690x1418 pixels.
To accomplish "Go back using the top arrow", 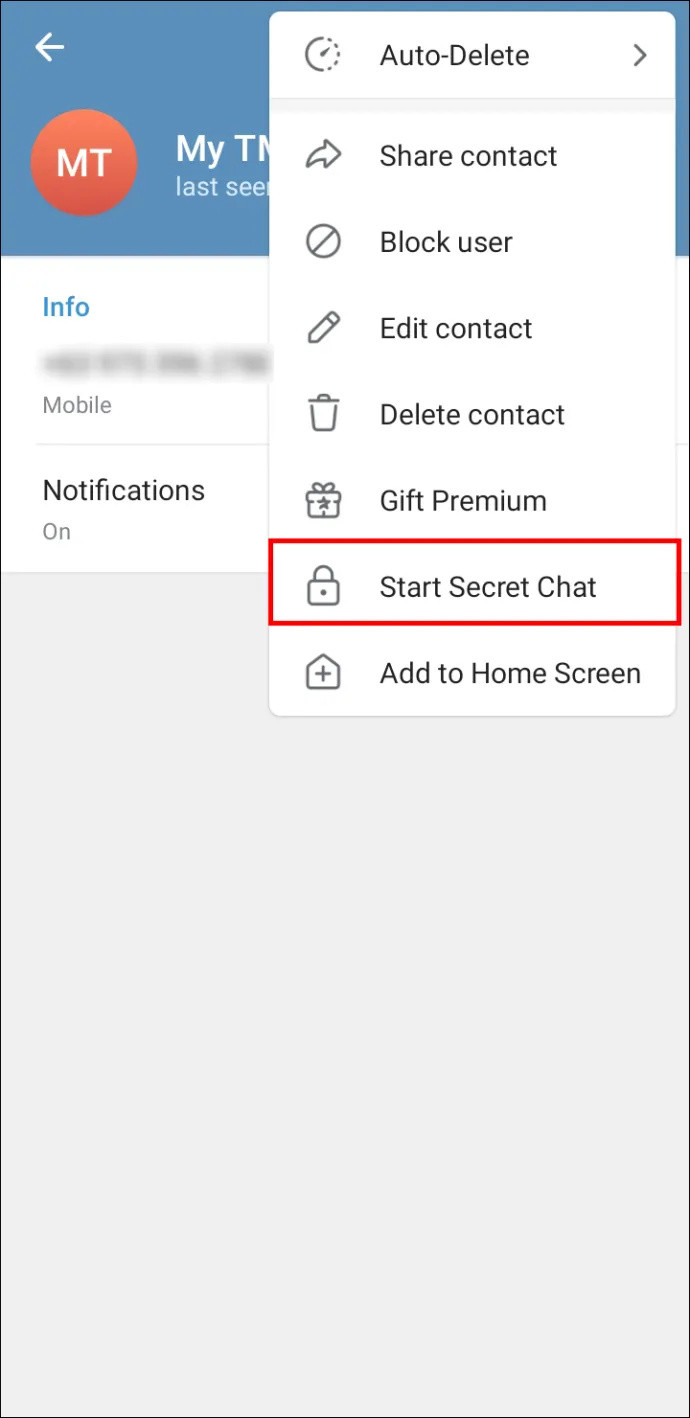I will click(49, 47).
